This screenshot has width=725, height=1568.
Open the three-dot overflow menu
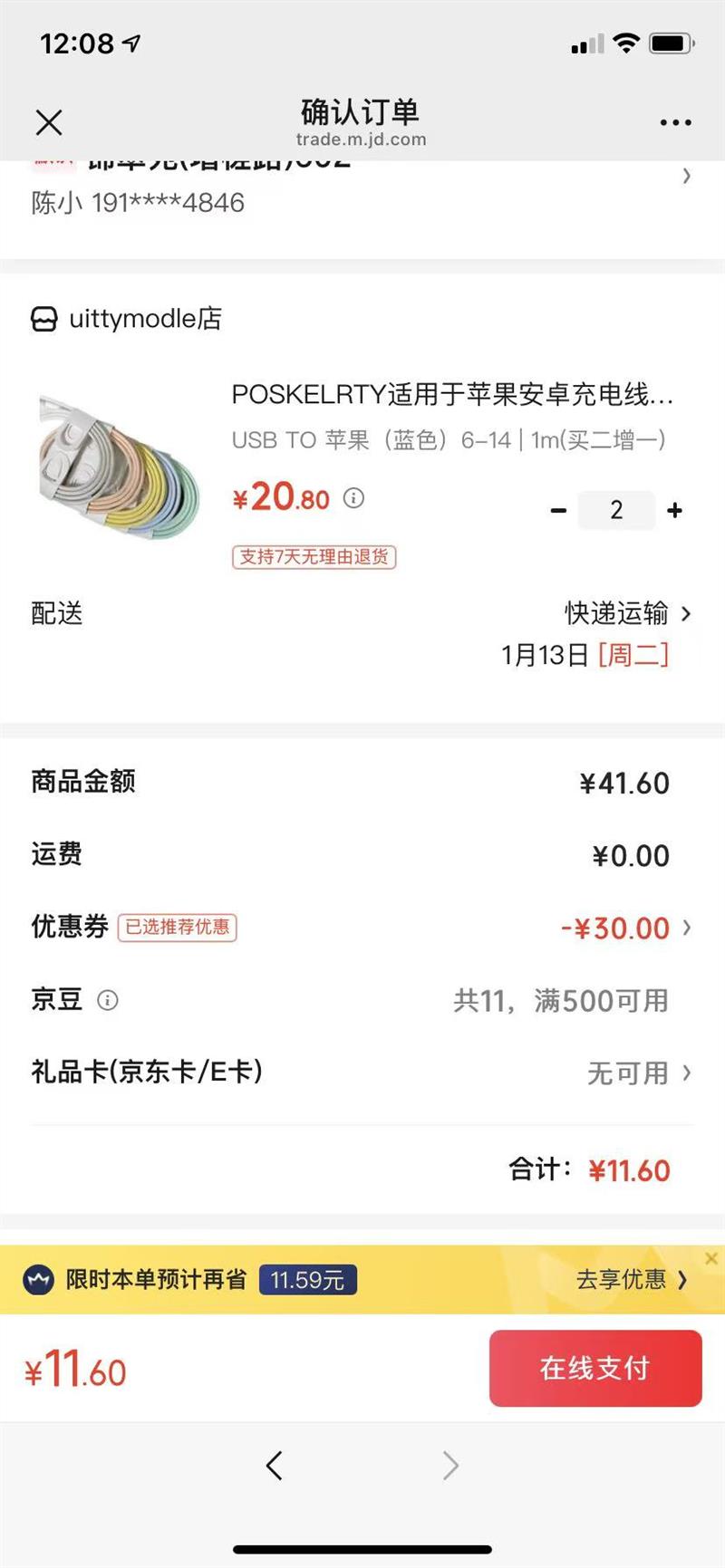pyautogui.click(x=675, y=122)
